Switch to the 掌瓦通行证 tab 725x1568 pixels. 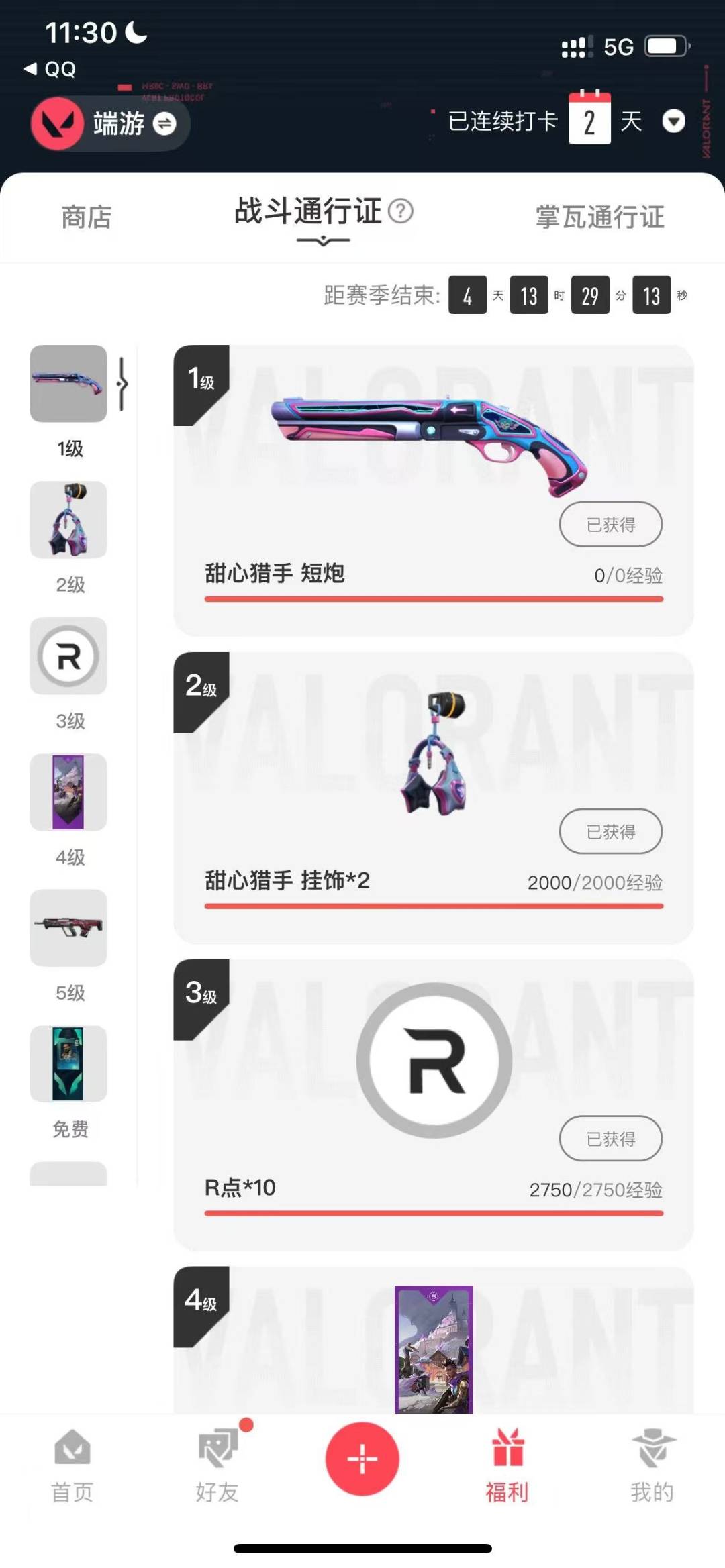tap(601, 218)
